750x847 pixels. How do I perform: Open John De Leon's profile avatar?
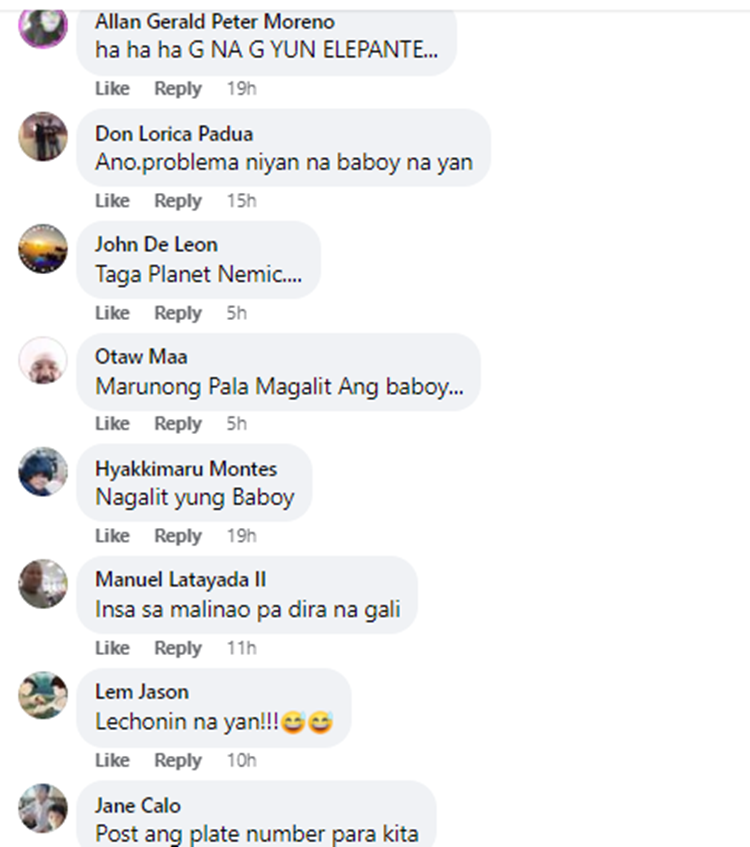click(43, 249)
